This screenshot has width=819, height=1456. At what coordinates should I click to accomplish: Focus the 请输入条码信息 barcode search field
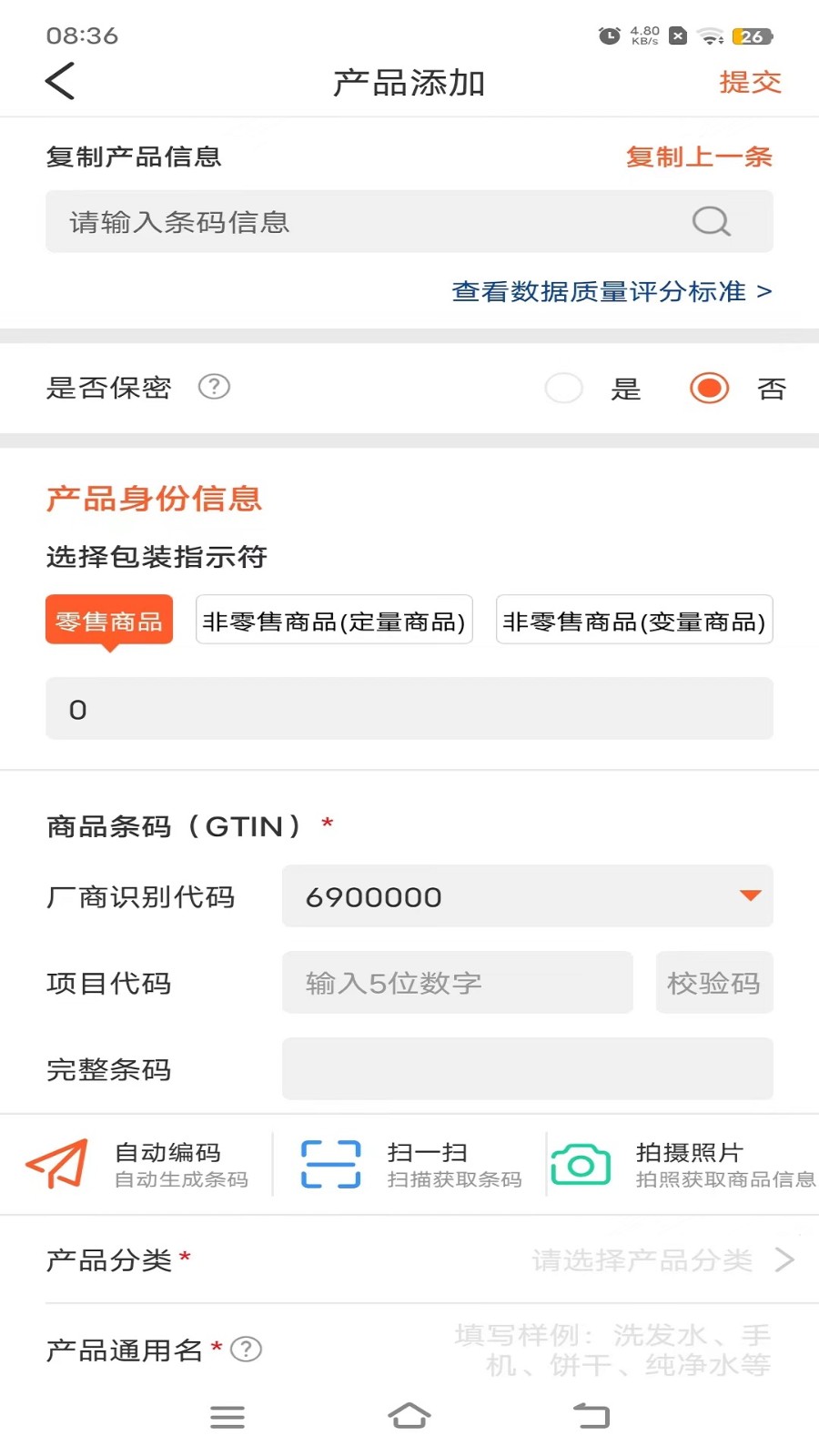[x=364, y=222]
